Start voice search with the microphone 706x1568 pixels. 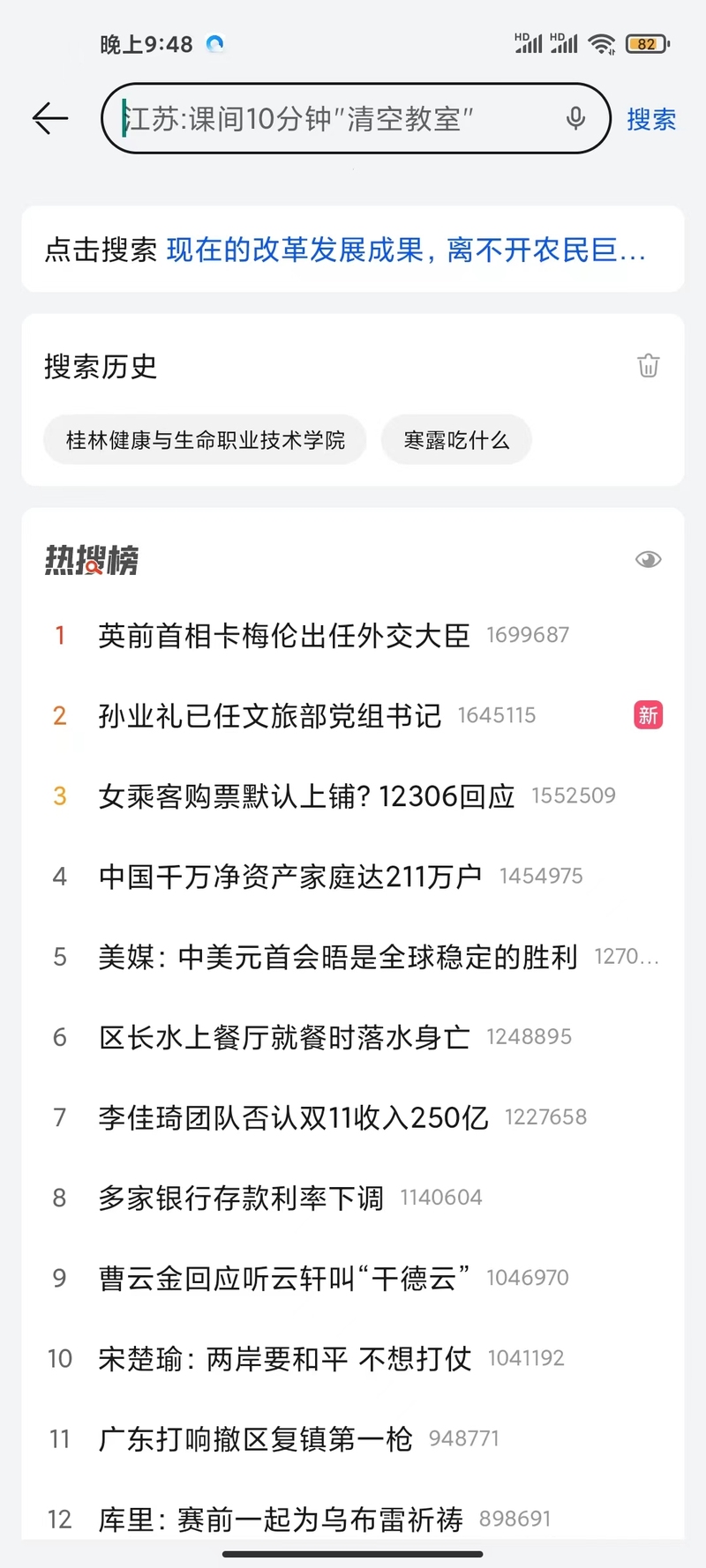point(575,118)
